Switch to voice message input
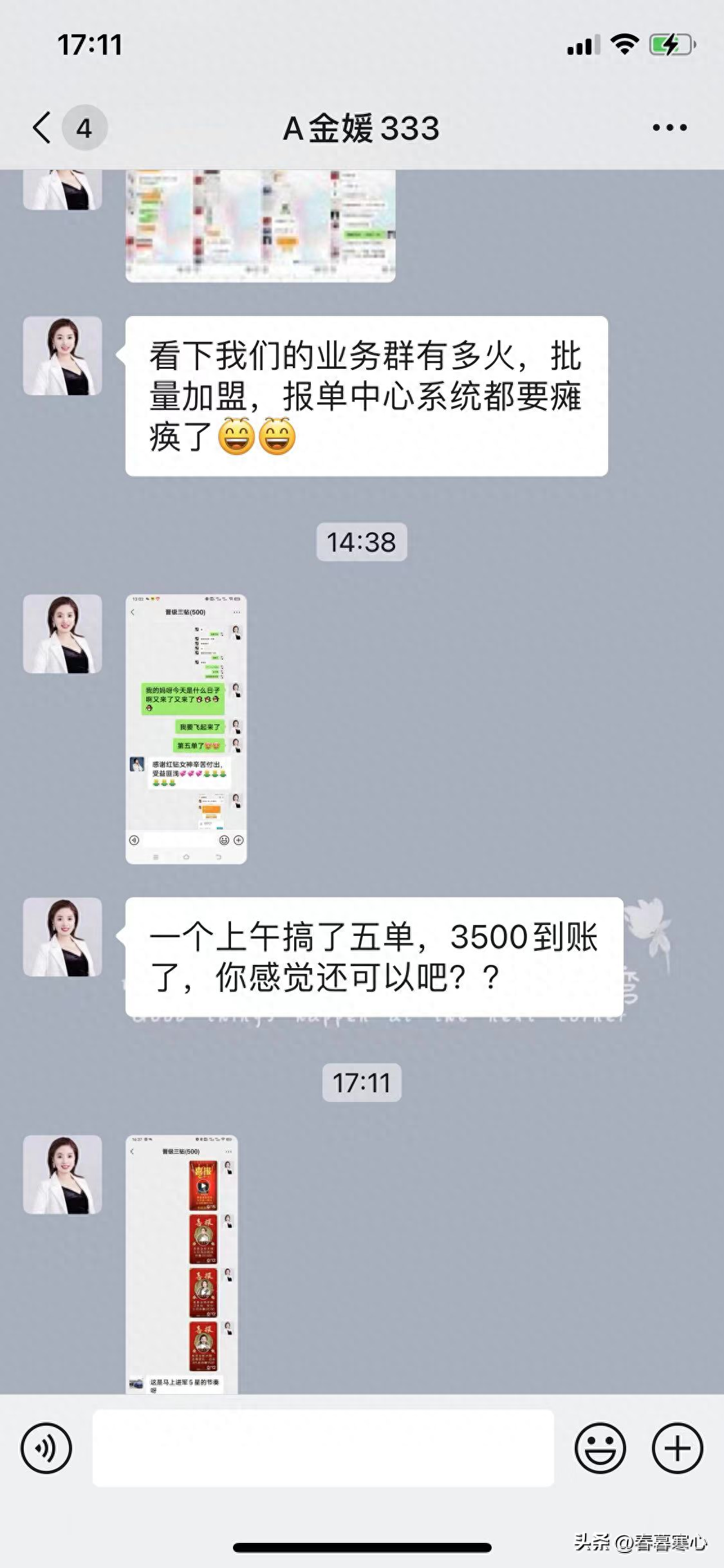Viewport: 724px width, 1568px height. [46, 1448]
